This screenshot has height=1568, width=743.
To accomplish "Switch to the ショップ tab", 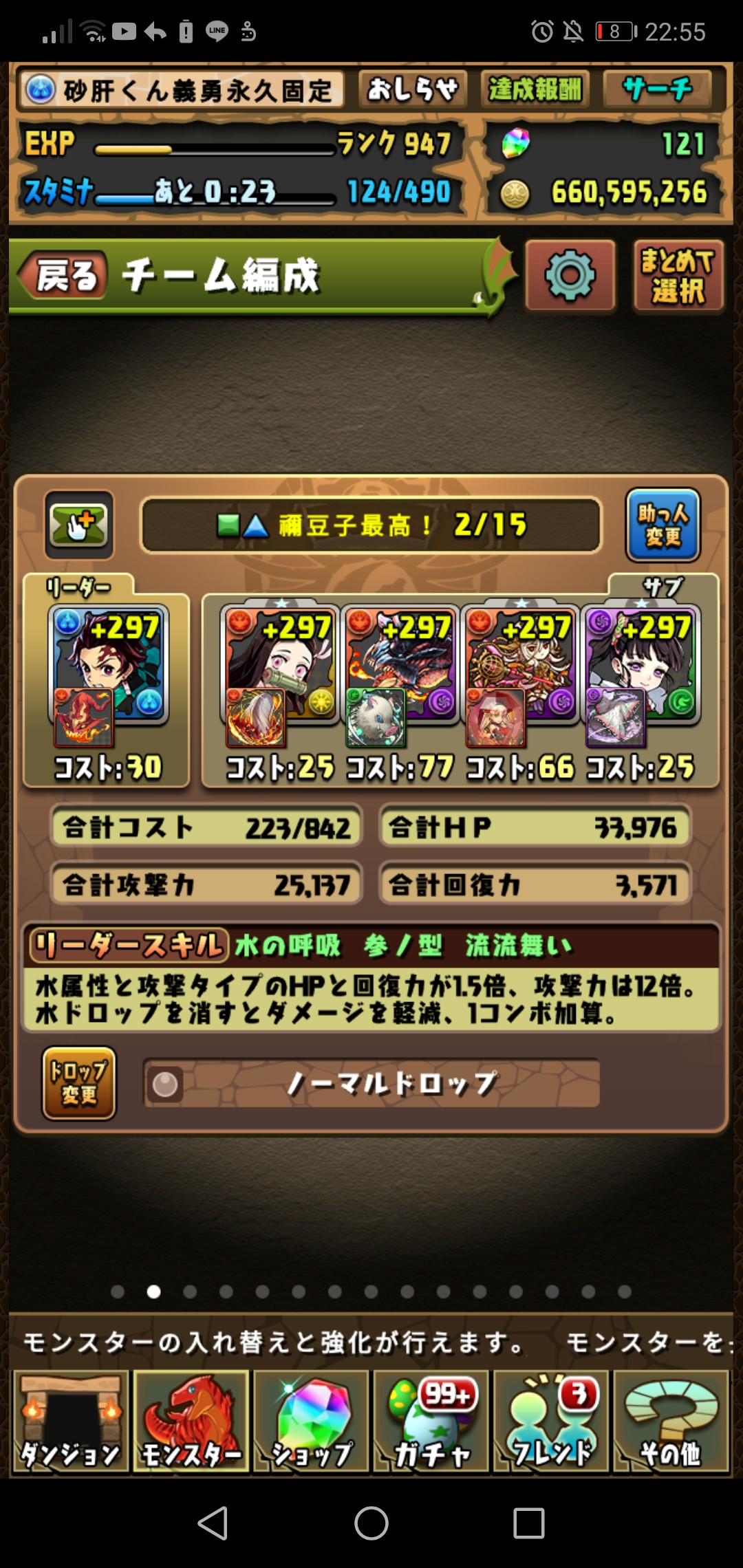I will pyautogui.click(x=311, y=1420).
